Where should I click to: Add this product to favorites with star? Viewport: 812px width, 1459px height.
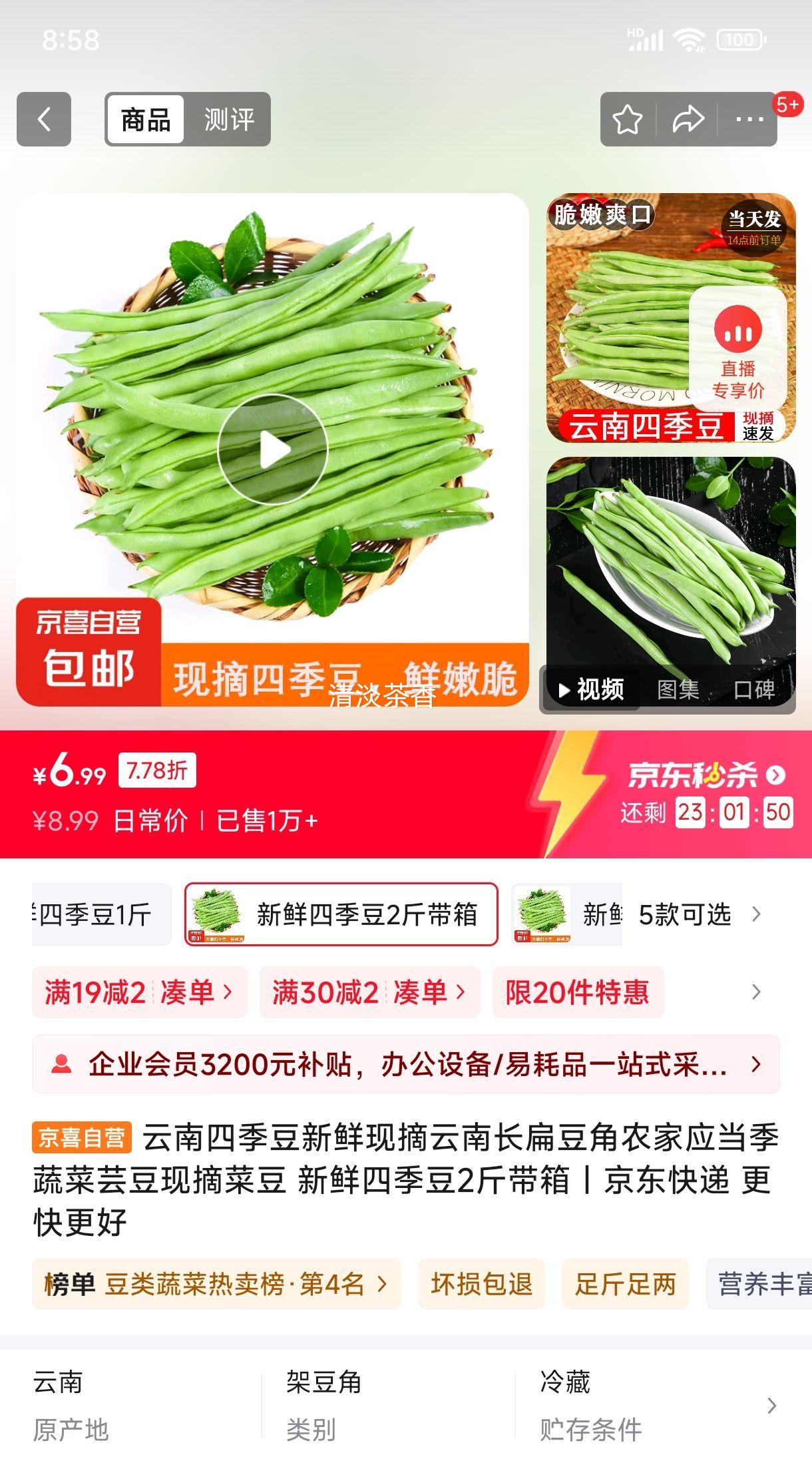(x=627, y=120)
